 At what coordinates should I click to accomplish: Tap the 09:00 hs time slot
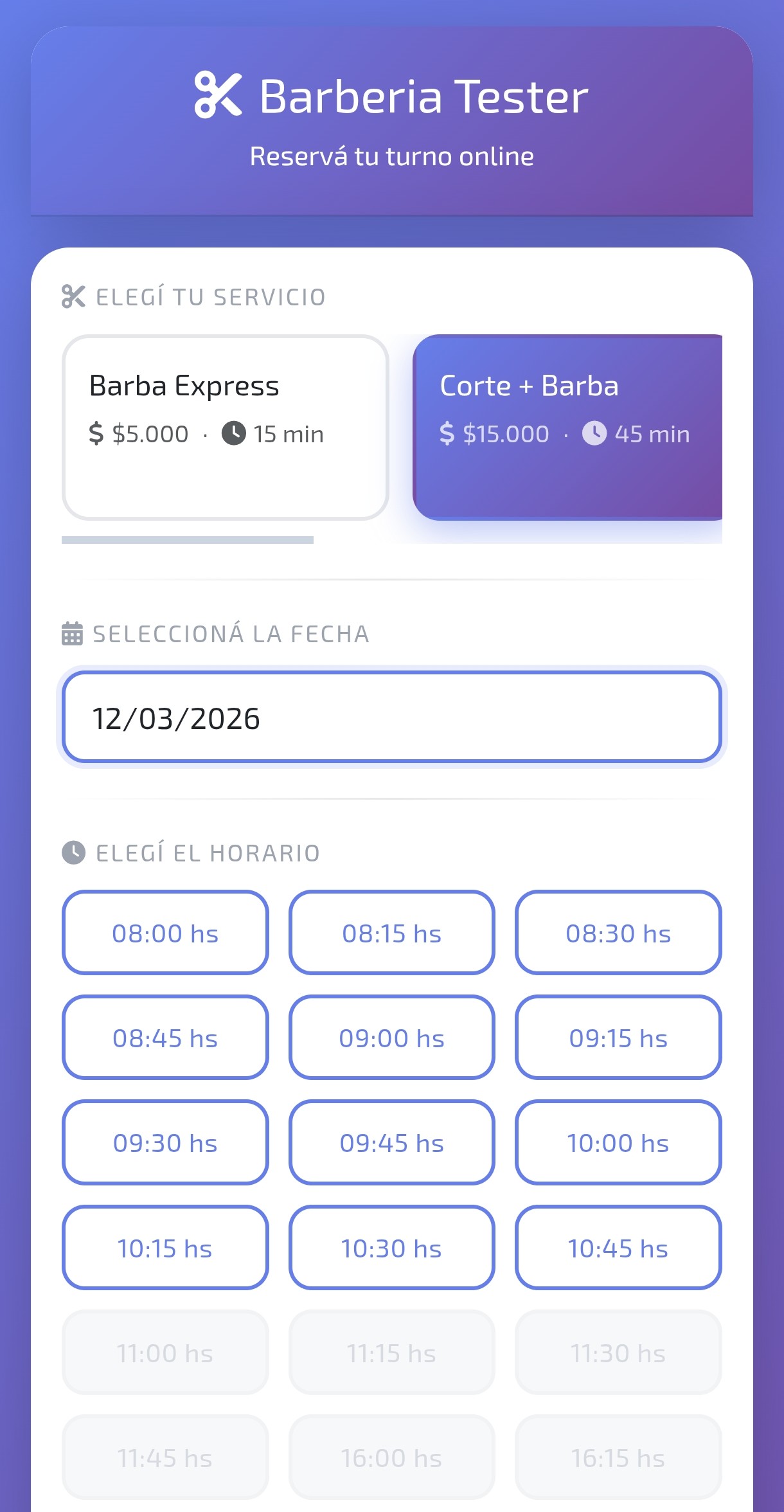point(391,1038)
